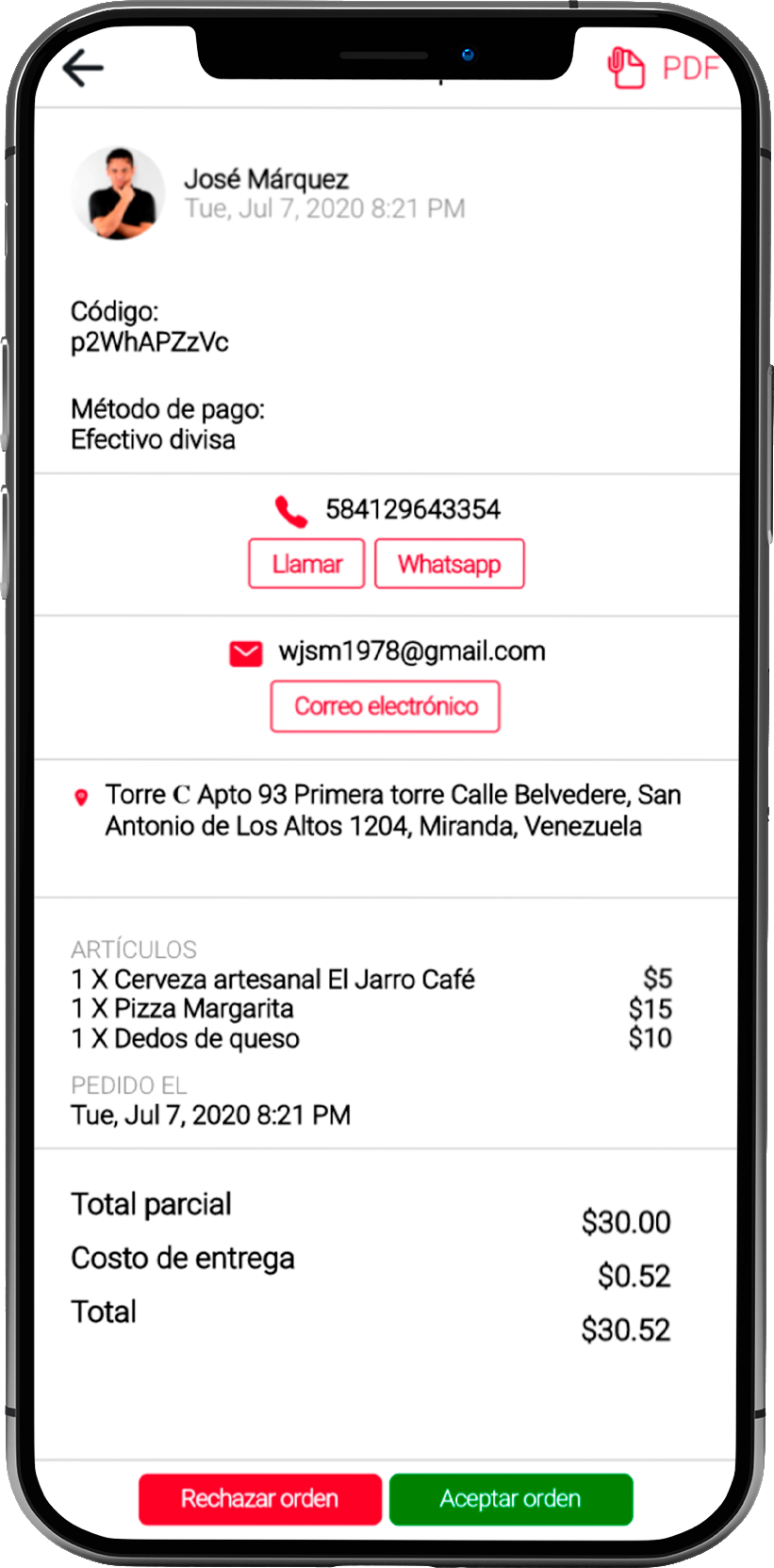The image size is (774, 1568).
Task: Tap the Llamar button to call customer
Action: [306, 564]
